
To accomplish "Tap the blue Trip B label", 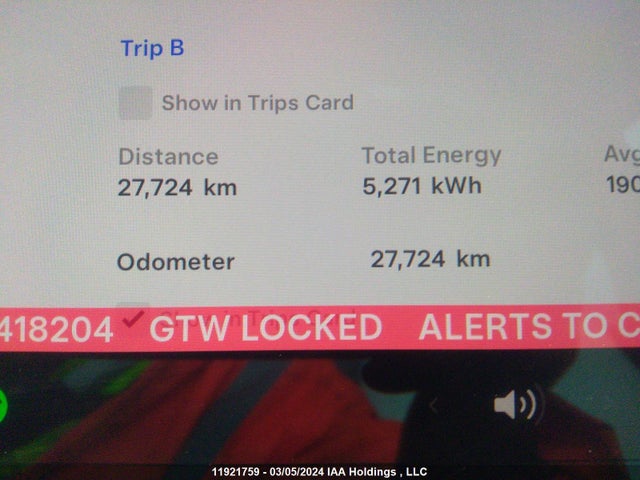I will click(152, 48).
